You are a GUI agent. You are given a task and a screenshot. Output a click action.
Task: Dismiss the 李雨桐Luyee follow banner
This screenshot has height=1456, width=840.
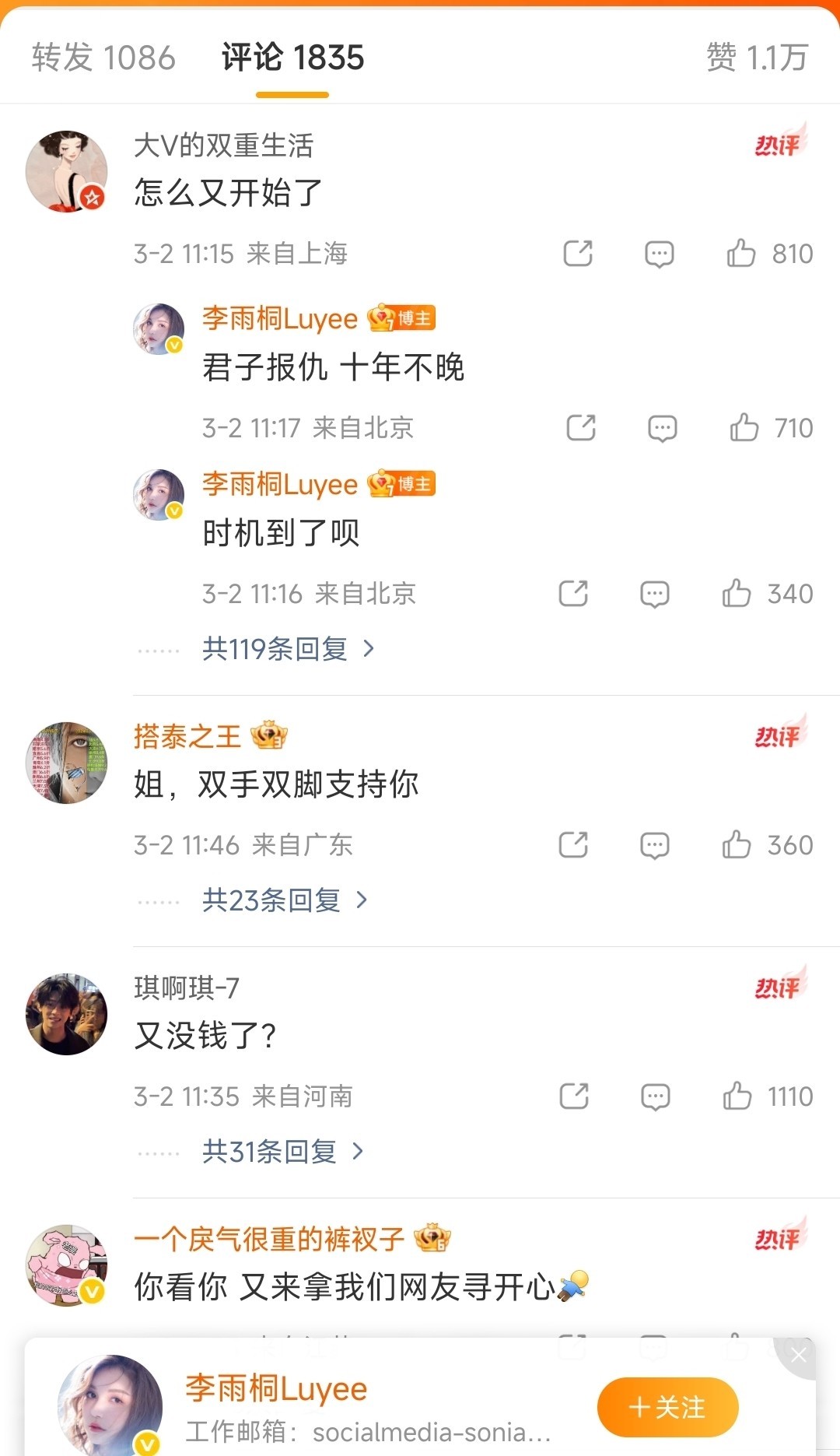(x=799, y=1356)
